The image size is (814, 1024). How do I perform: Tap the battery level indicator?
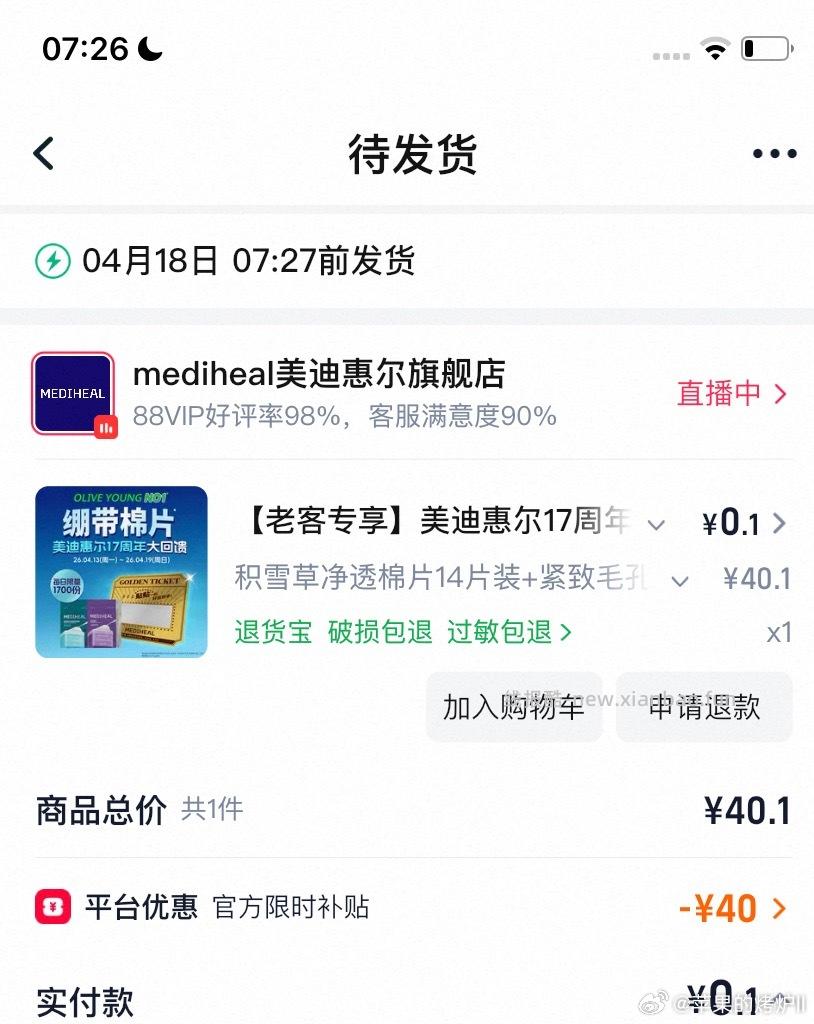coord(764,46)
